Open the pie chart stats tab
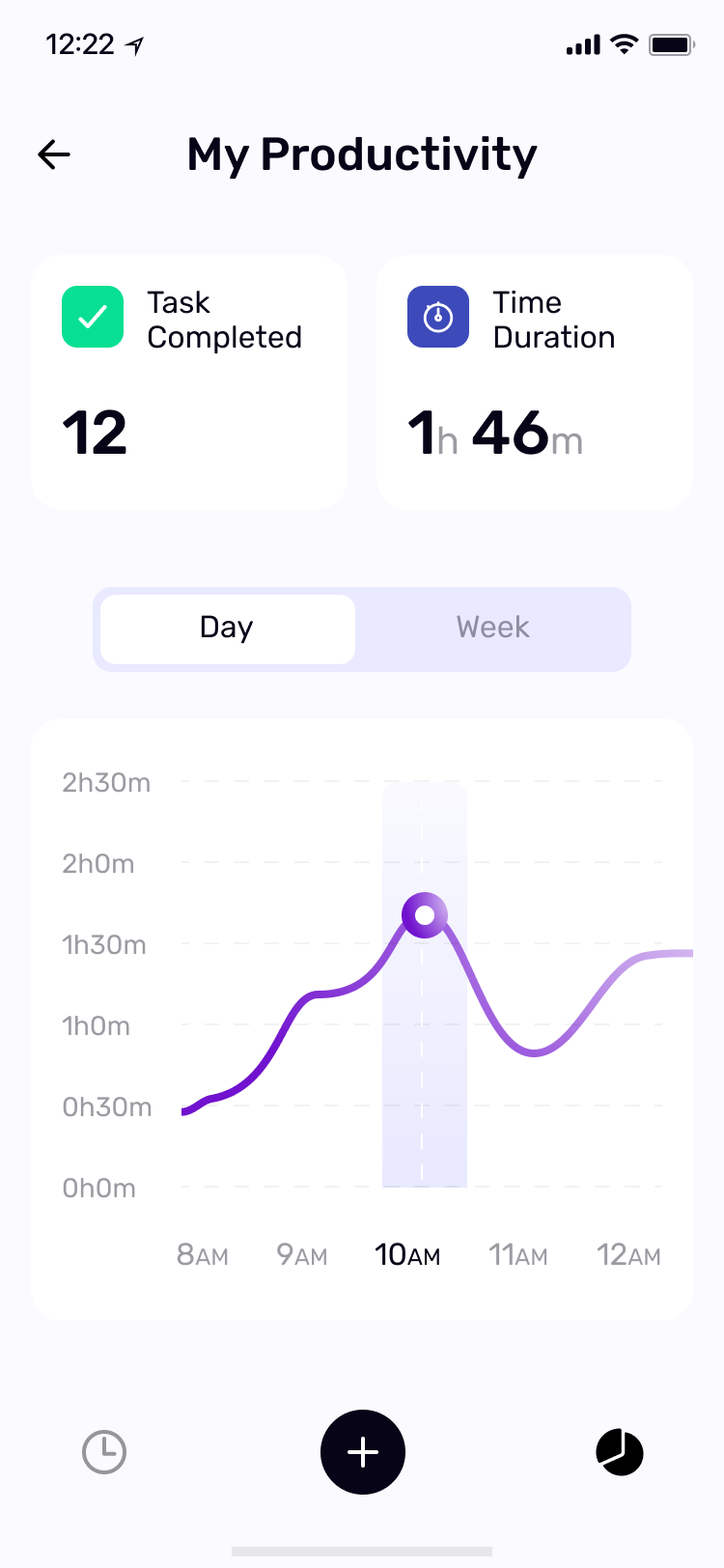This screenshot has width=724, height=1568. (620, 1451)
